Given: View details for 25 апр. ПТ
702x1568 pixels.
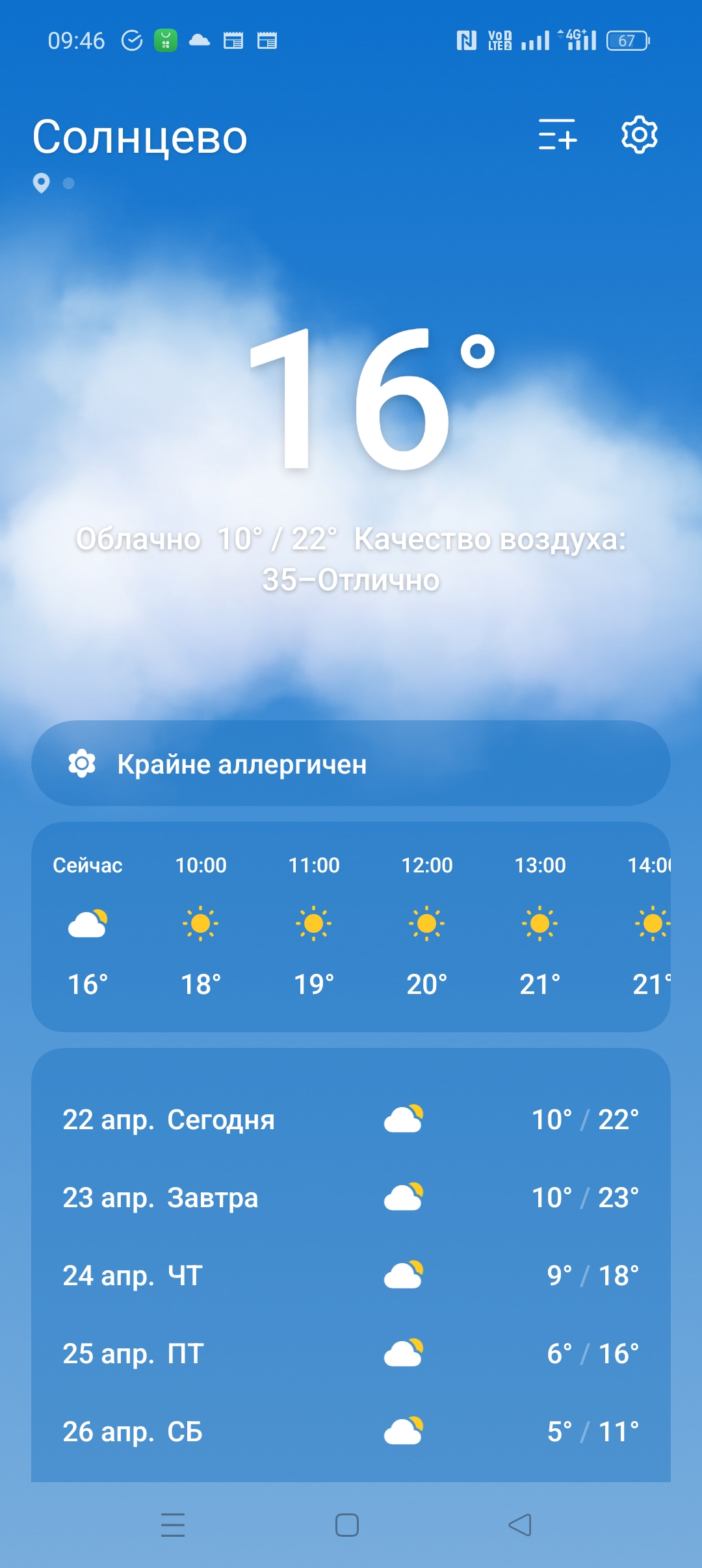Looking at the screenshot, I should point(351,1353).
